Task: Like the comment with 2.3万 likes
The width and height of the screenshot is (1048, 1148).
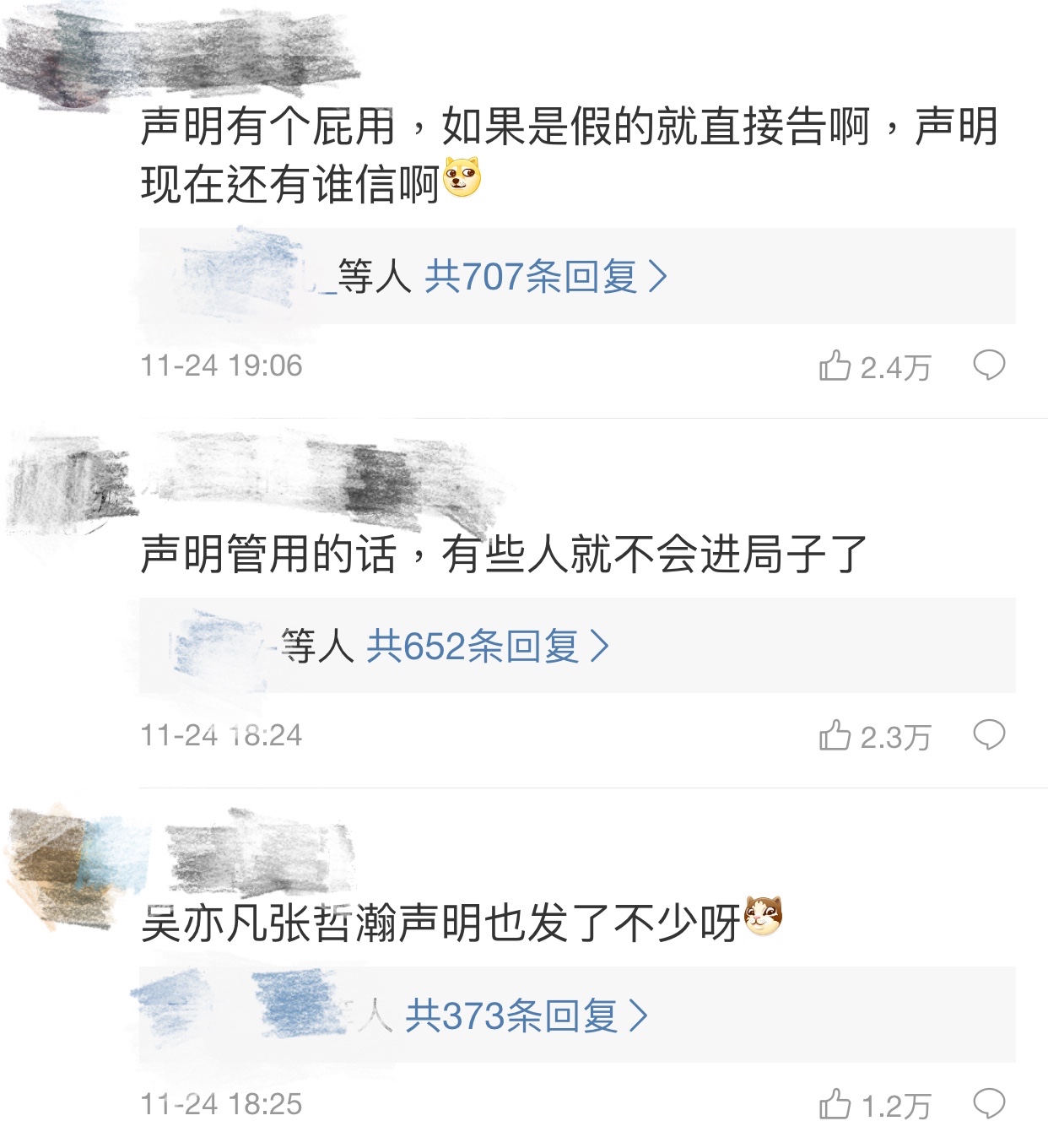Action: (x=835, y=736)
